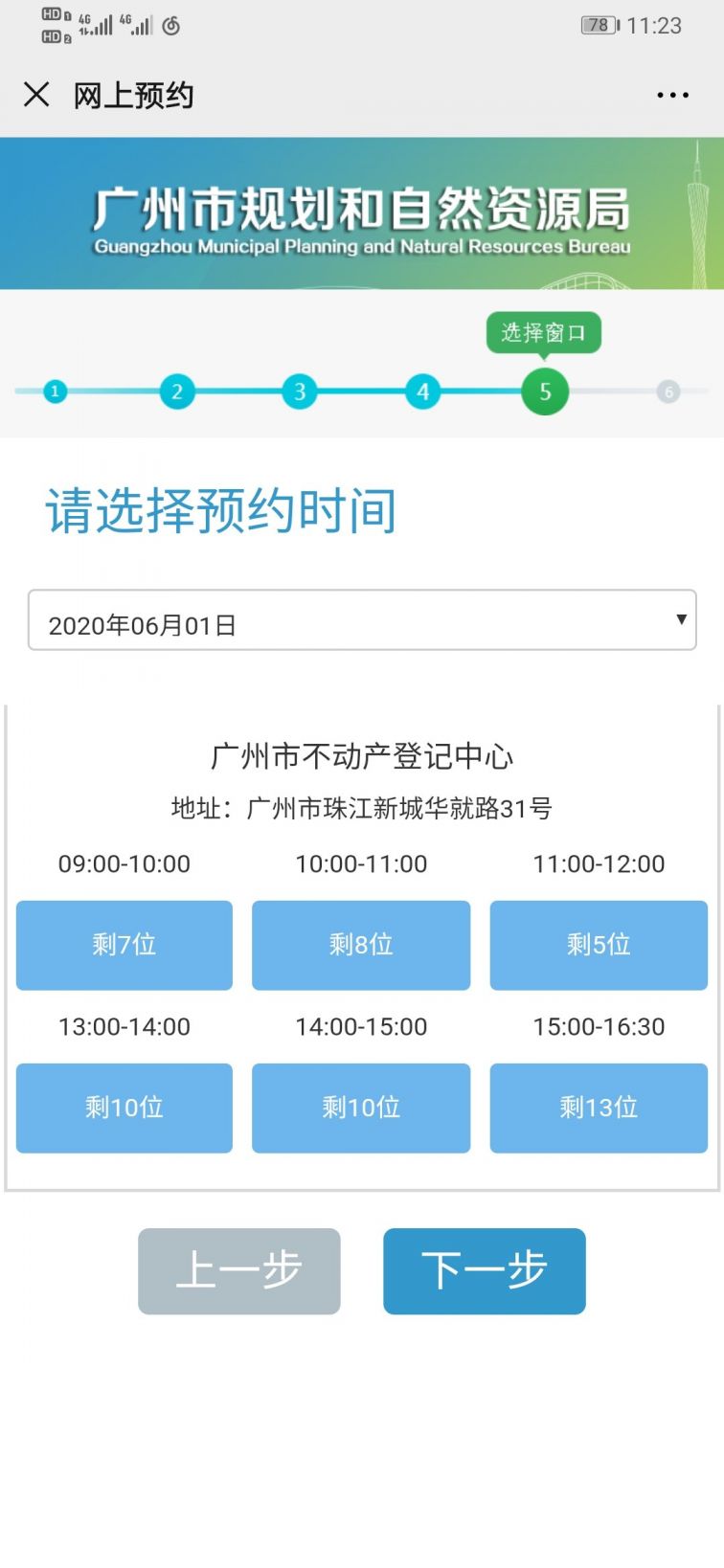
Task: Continue with 下一步 button
Action: click(x=485, y=1271)
